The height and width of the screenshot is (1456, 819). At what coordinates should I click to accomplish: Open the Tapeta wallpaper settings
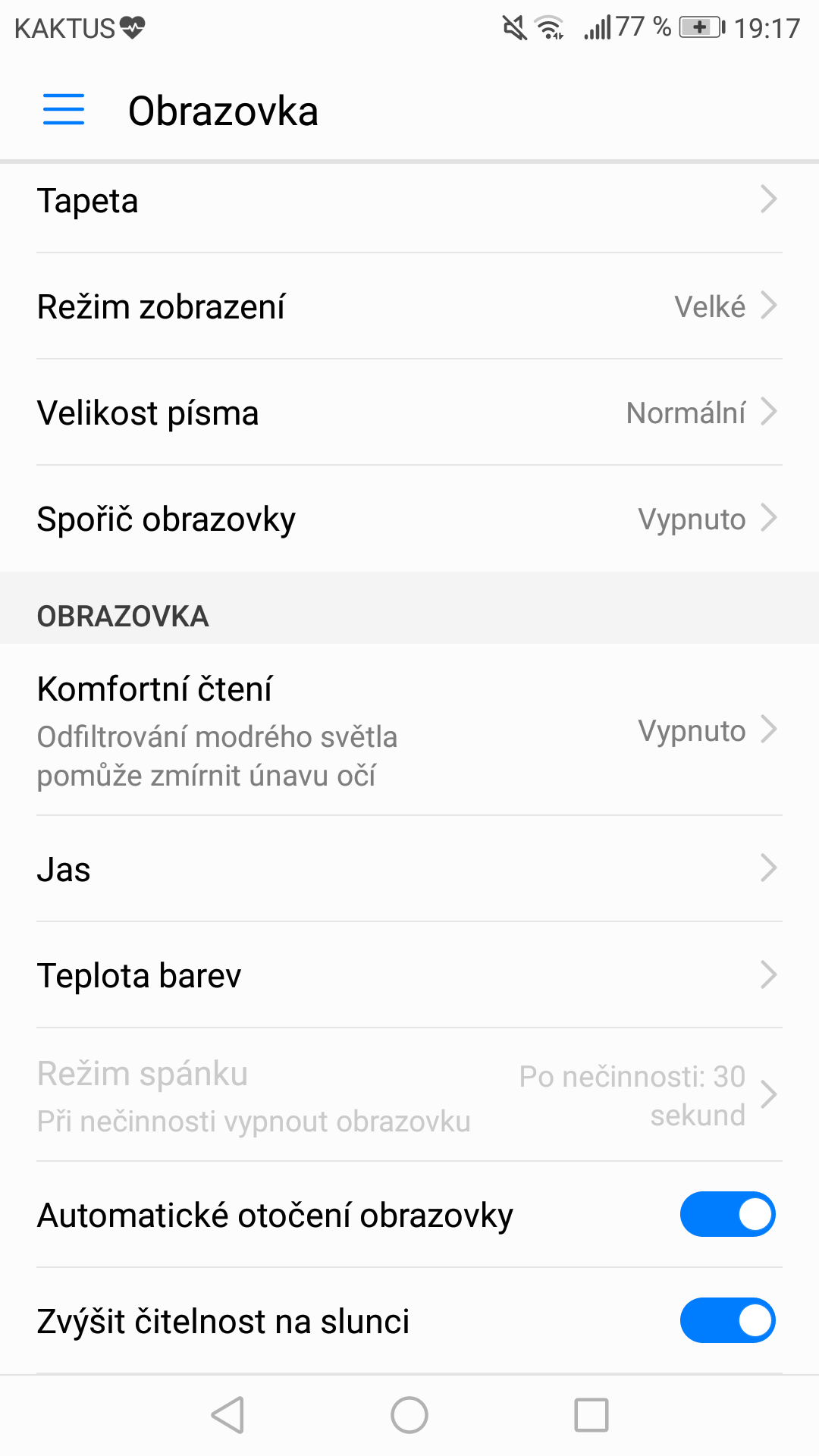coord(409,201)
